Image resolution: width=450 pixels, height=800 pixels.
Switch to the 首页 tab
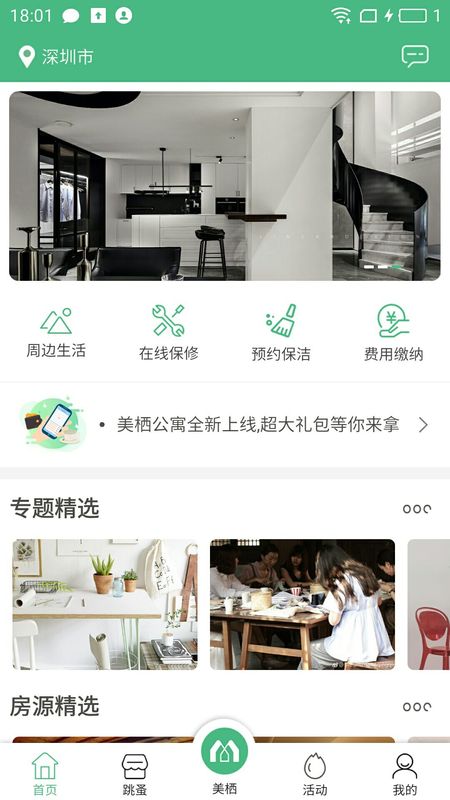(45, 774)
